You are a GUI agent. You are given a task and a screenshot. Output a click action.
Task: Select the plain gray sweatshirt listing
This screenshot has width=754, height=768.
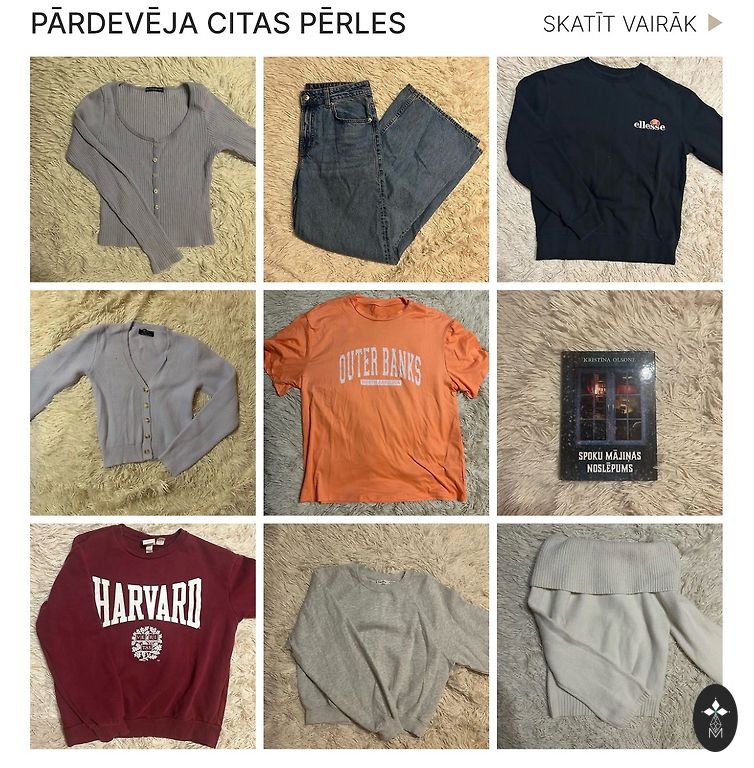click(376, 636)
